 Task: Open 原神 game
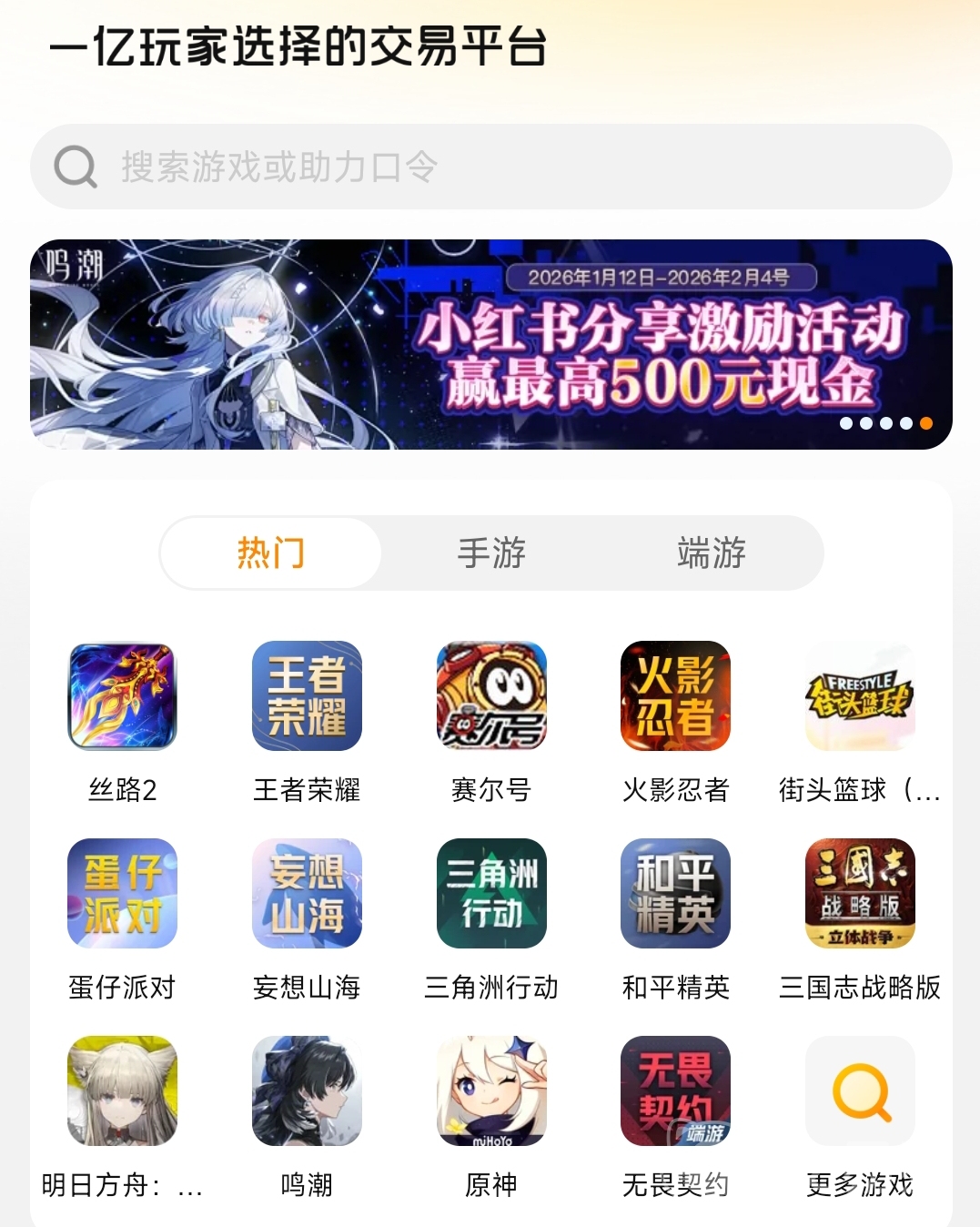pyautogui.click(x=491, y=1090)
